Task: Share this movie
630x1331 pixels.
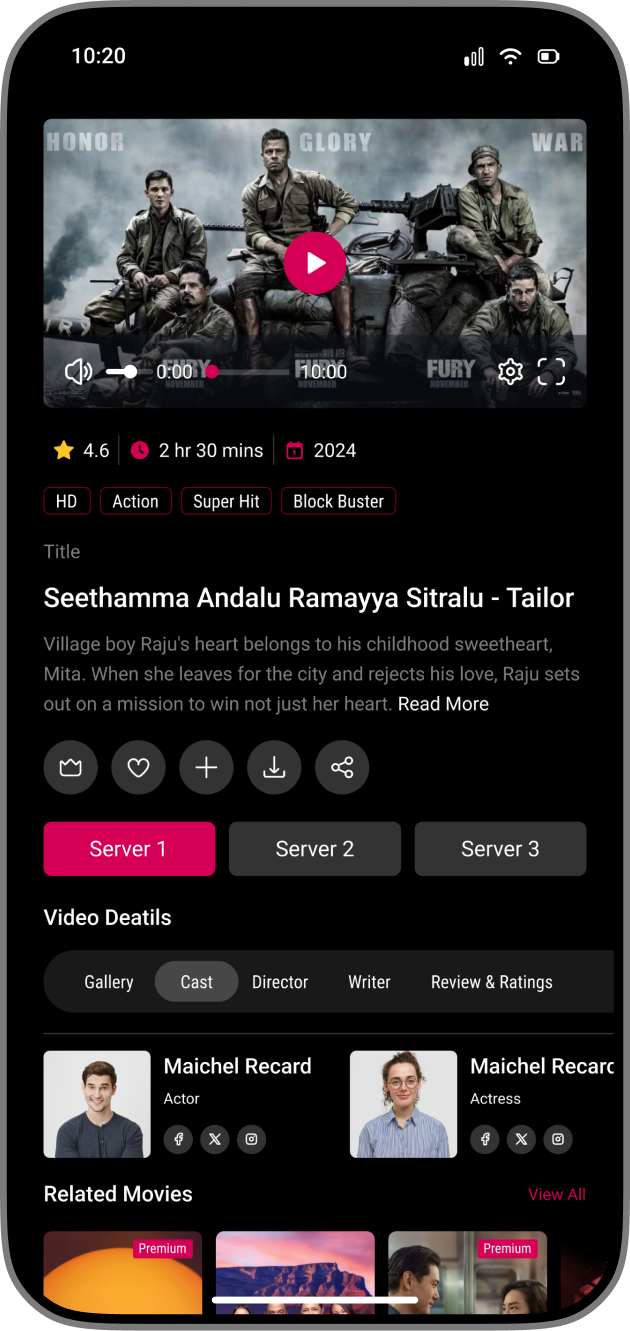Action: 342,768
